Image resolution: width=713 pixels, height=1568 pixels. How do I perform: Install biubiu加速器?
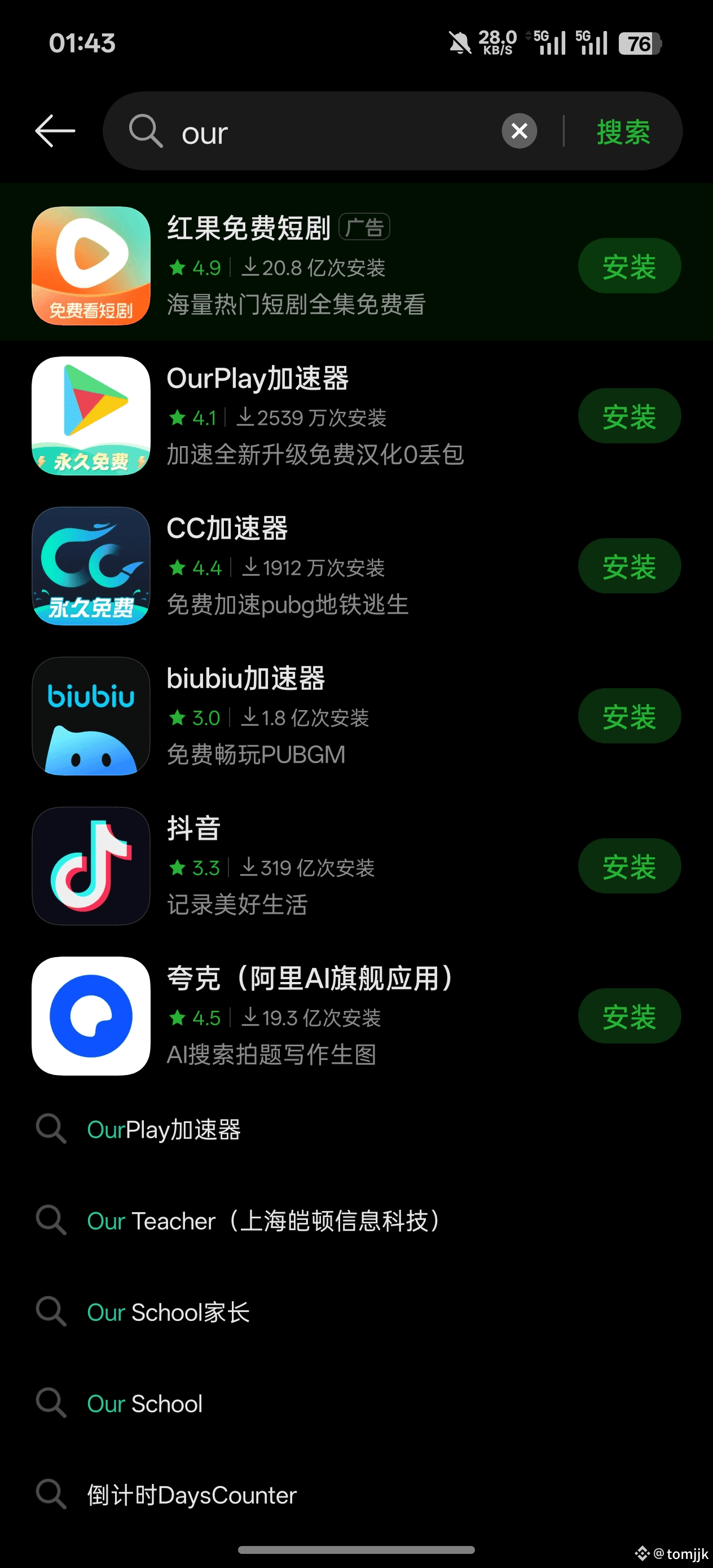tap(628, 716)
